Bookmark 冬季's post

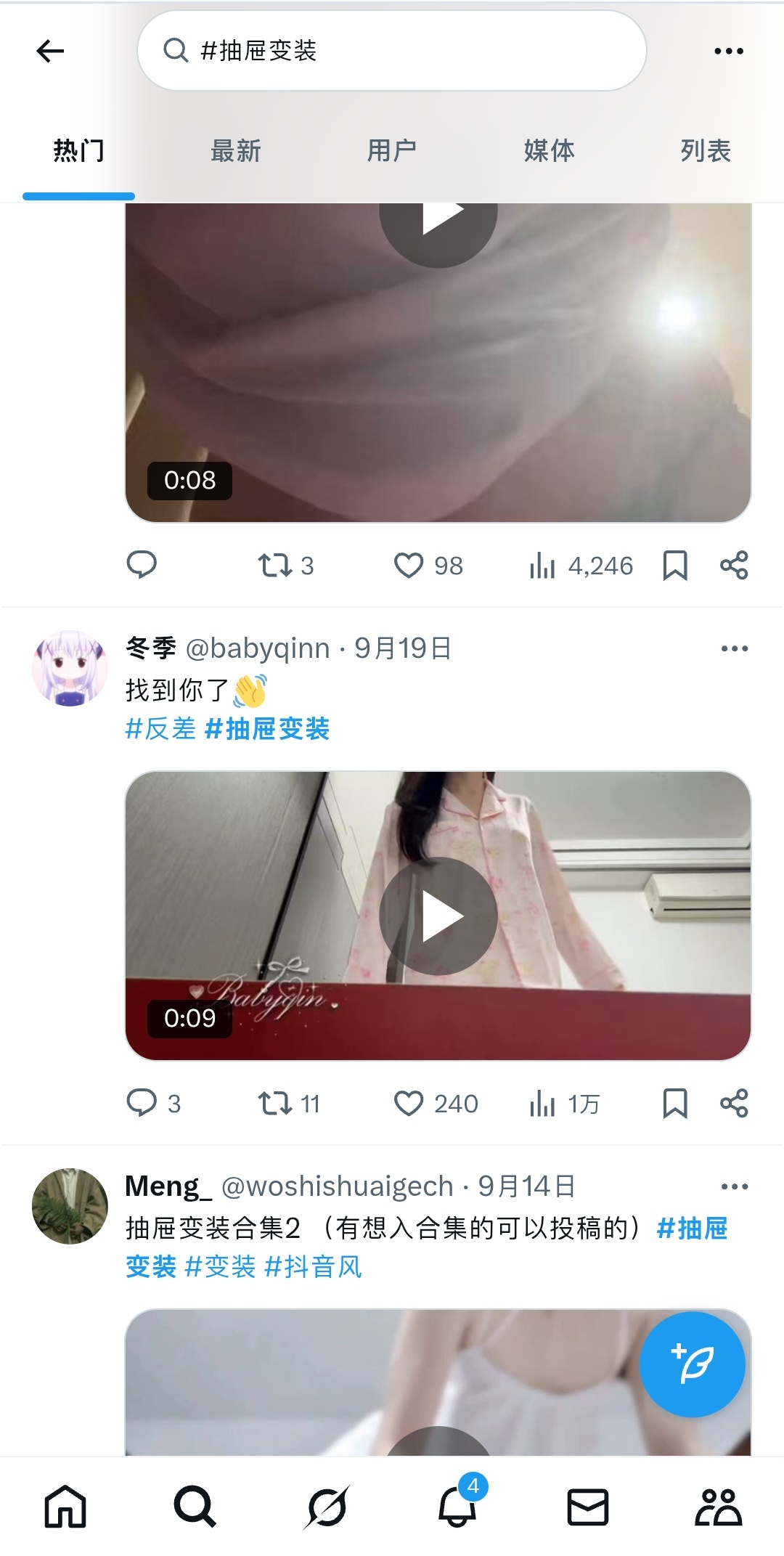click(x=675, y=1104)
